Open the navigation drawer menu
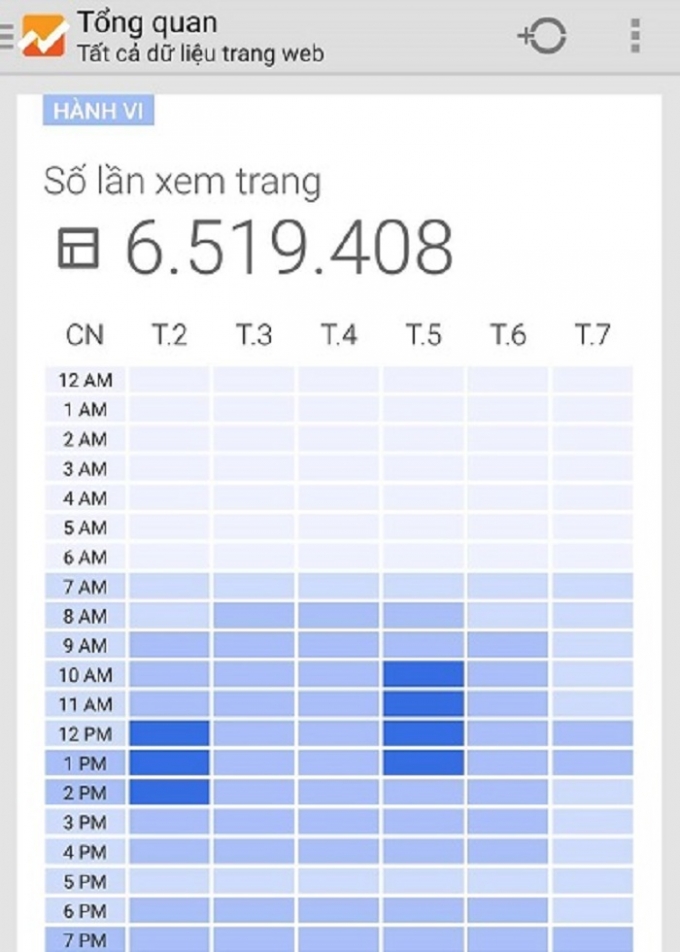Image resolution: width=680 pixels, height=952 pixels. [x=8, y=37]
